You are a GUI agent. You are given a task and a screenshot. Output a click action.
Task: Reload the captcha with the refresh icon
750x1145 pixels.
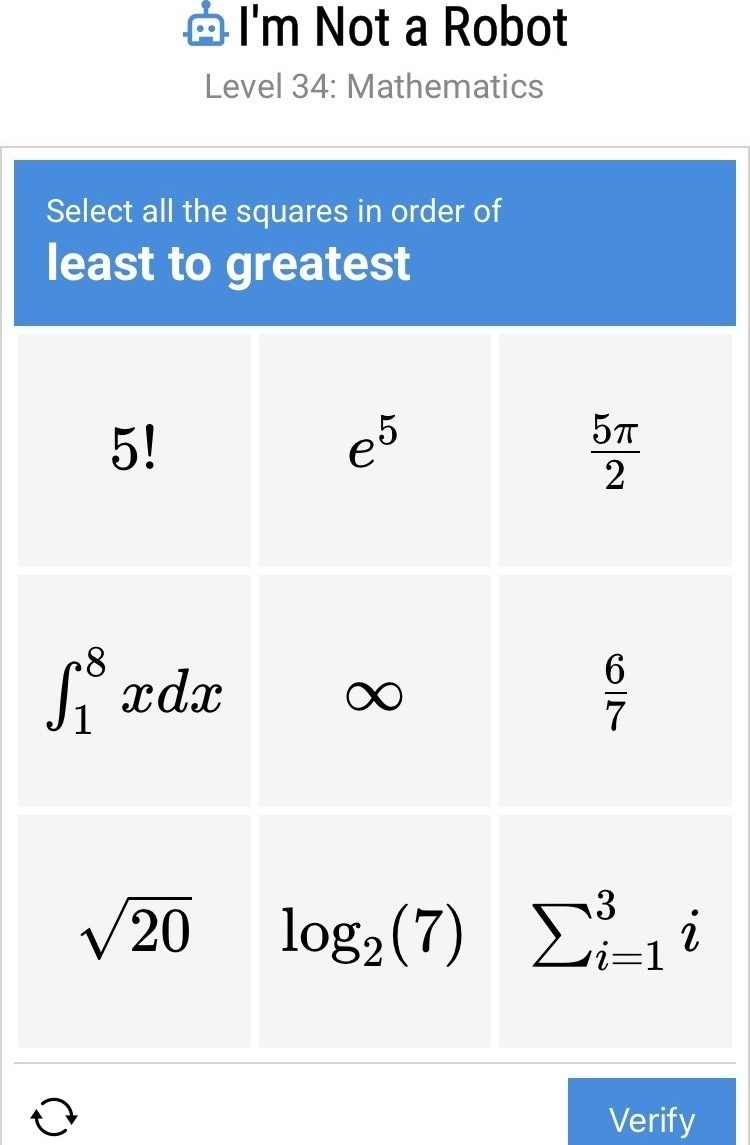click(x=52, y=1115)
